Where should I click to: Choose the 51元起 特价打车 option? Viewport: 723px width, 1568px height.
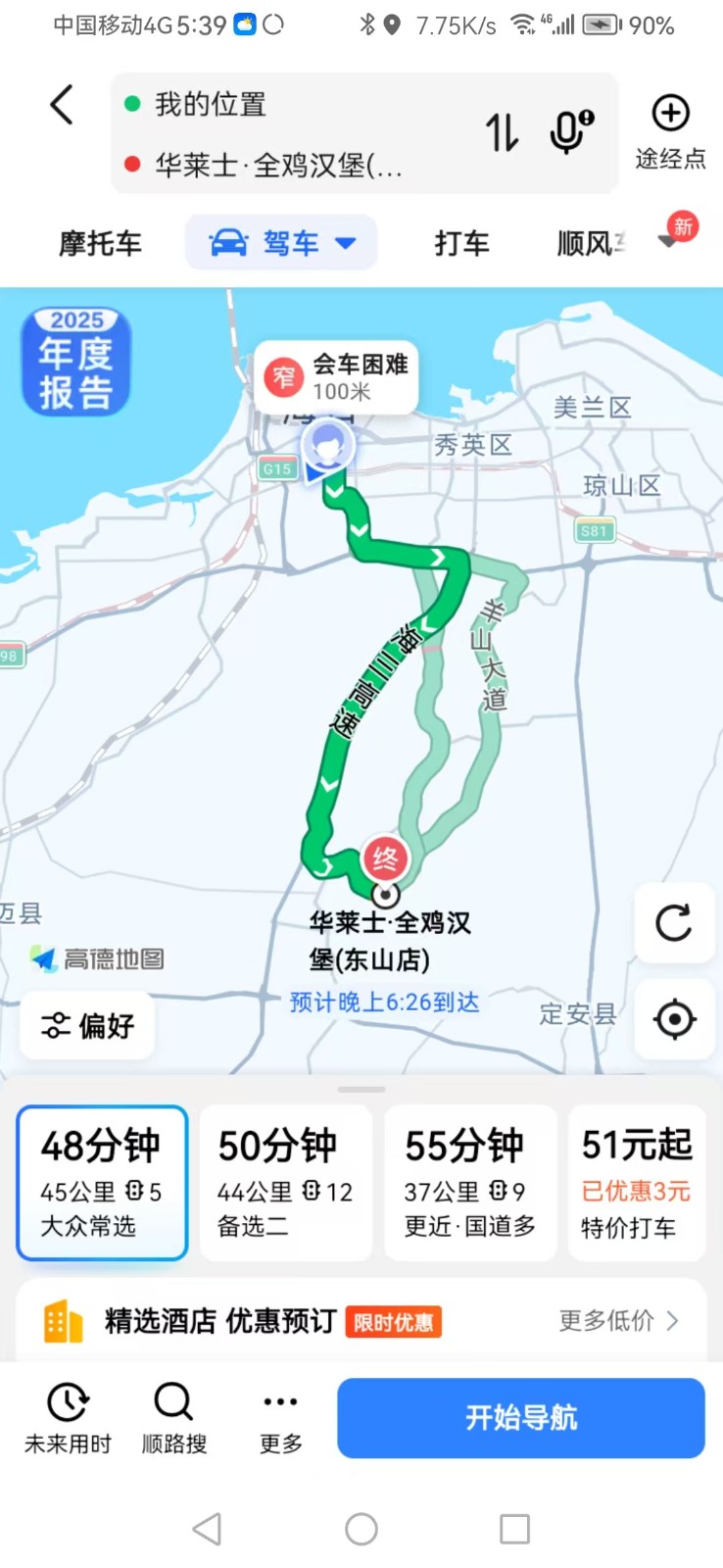[x=637, y=1183]
